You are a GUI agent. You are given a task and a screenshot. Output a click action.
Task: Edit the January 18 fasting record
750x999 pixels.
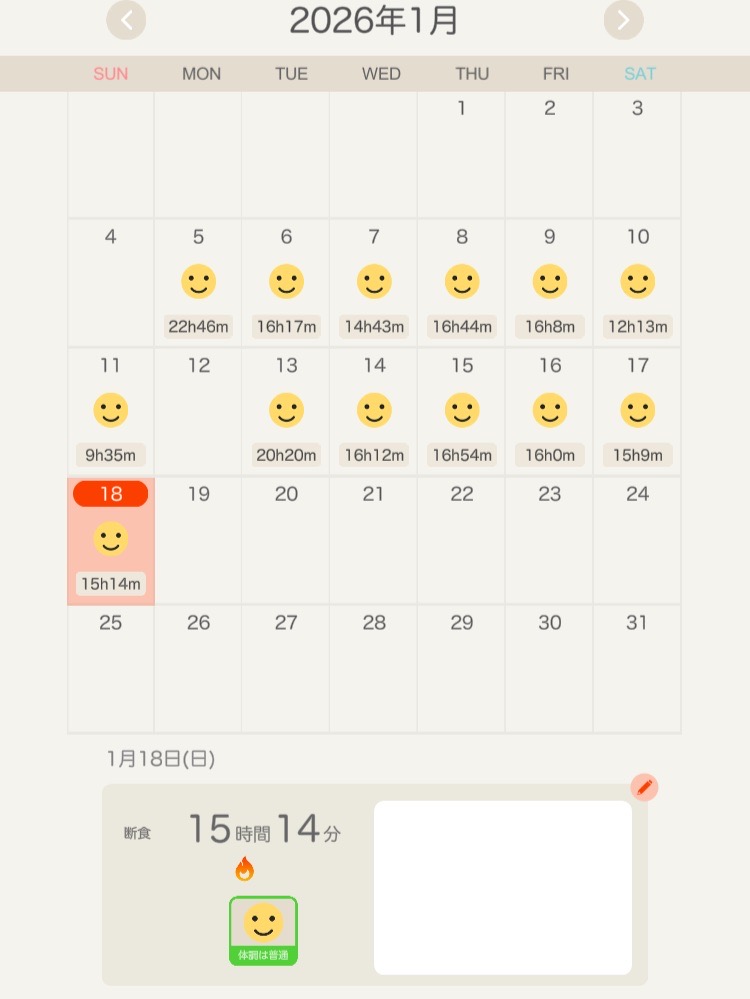tap(645, 788)
